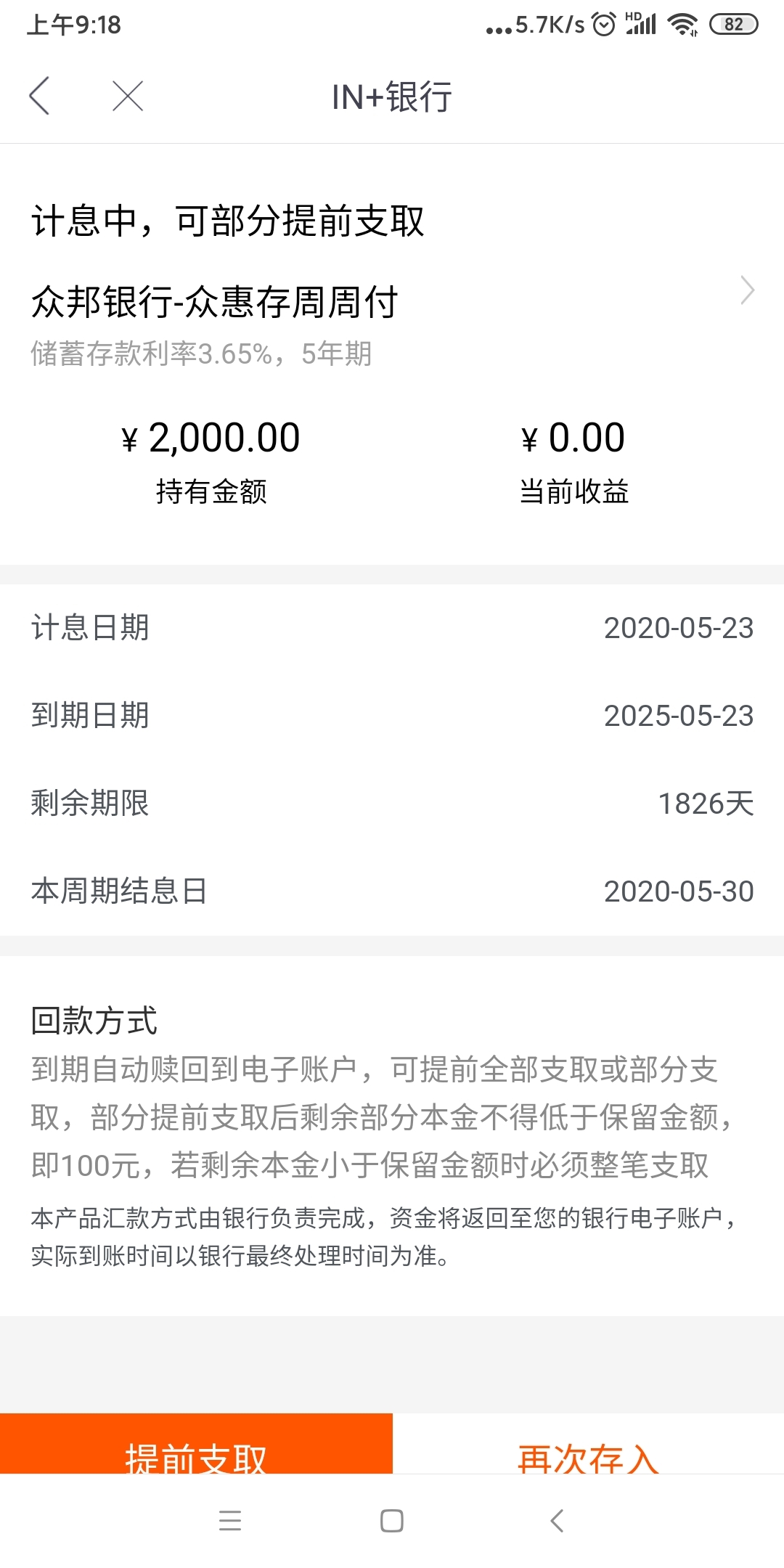Screen dimensions: 784x1568
Task: Tap 再次存入 to deposit again
Action: (x=589, y=1443)
